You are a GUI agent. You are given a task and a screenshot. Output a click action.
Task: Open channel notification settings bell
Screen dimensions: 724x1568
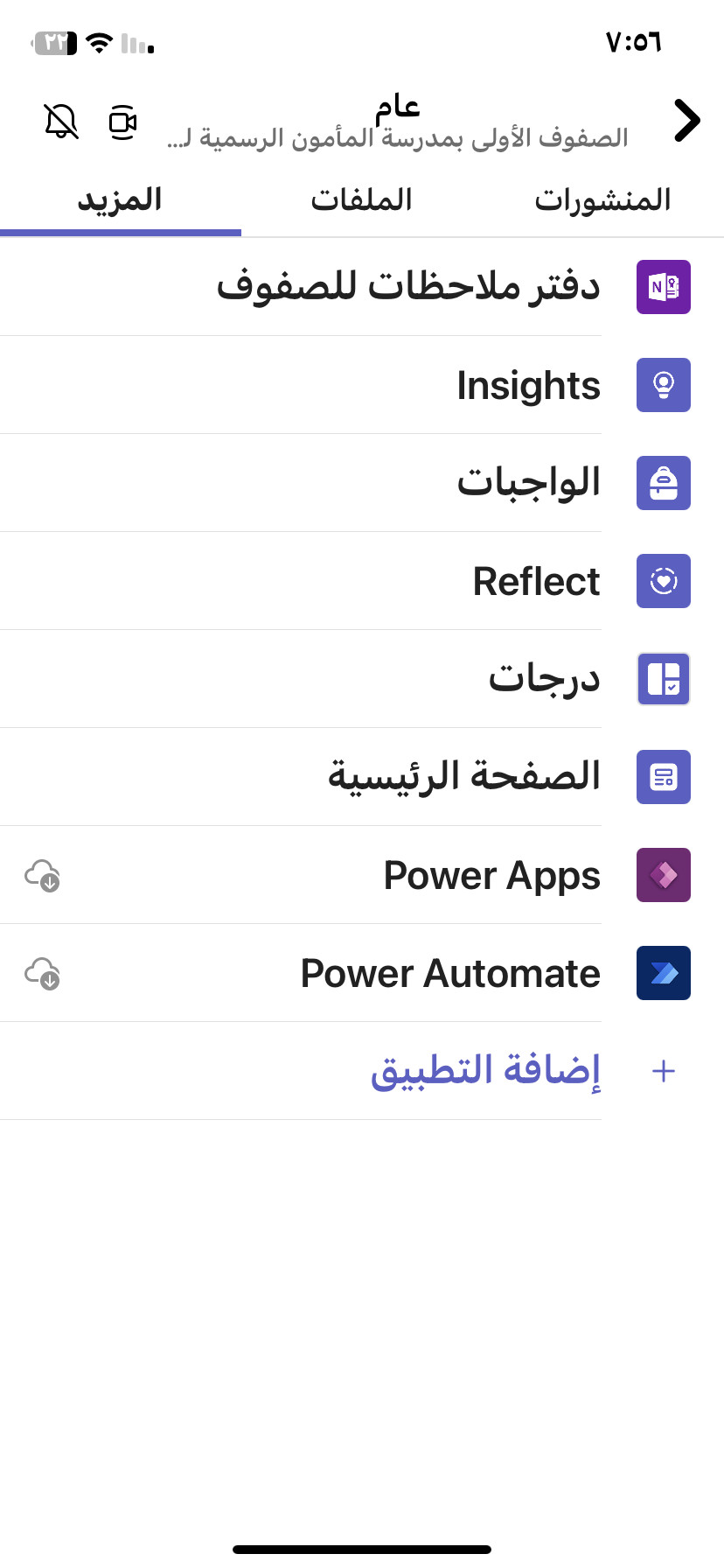(x=61, y=122)
